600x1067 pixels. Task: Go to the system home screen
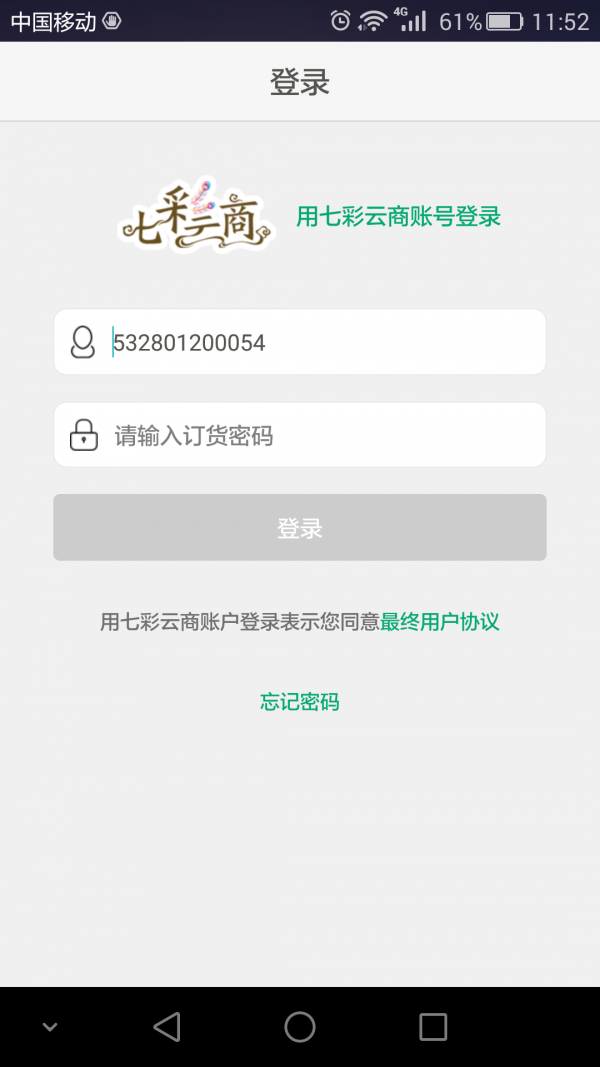[300, 1027]
